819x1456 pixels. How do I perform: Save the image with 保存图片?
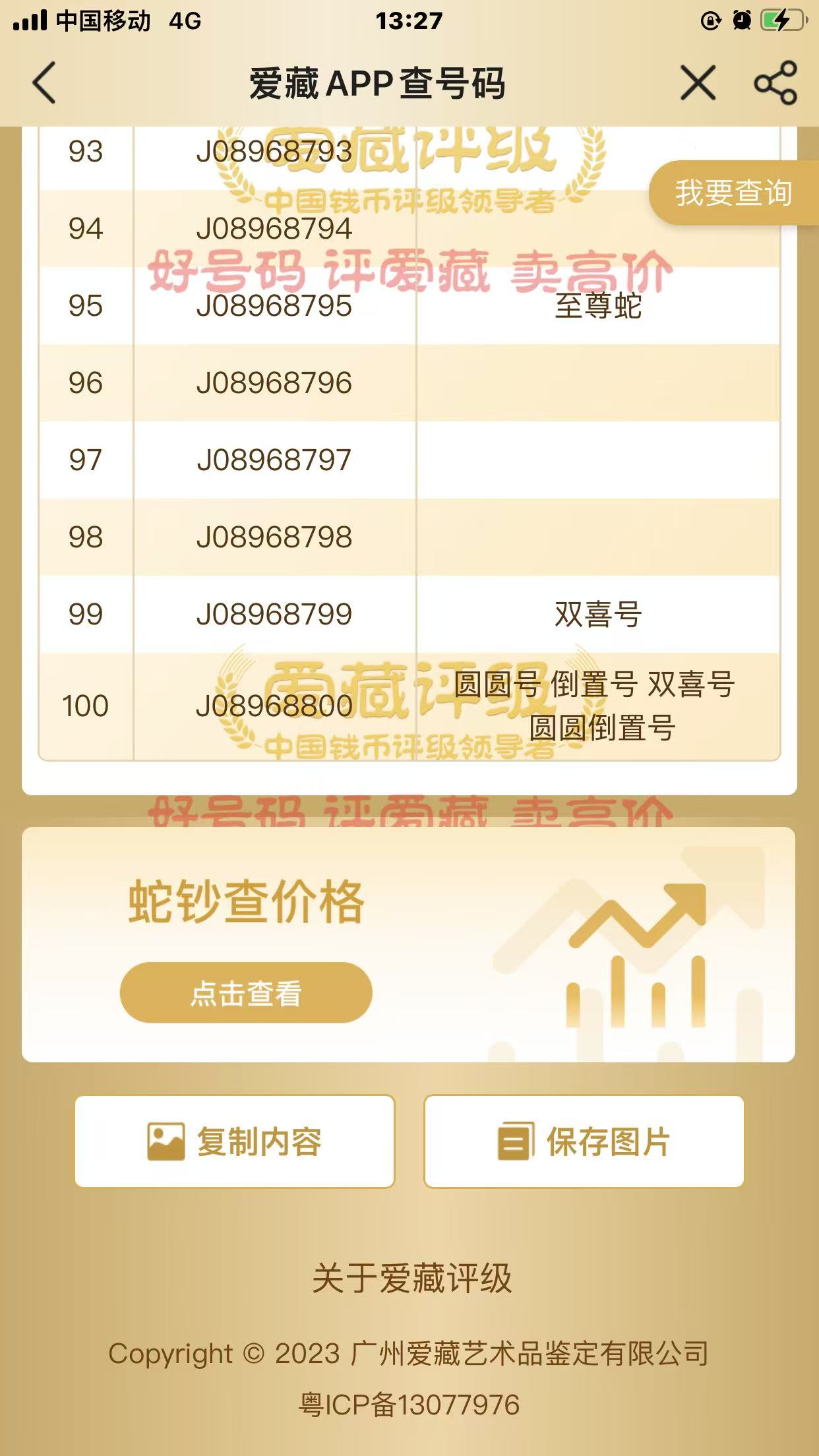coord(584,1141)
